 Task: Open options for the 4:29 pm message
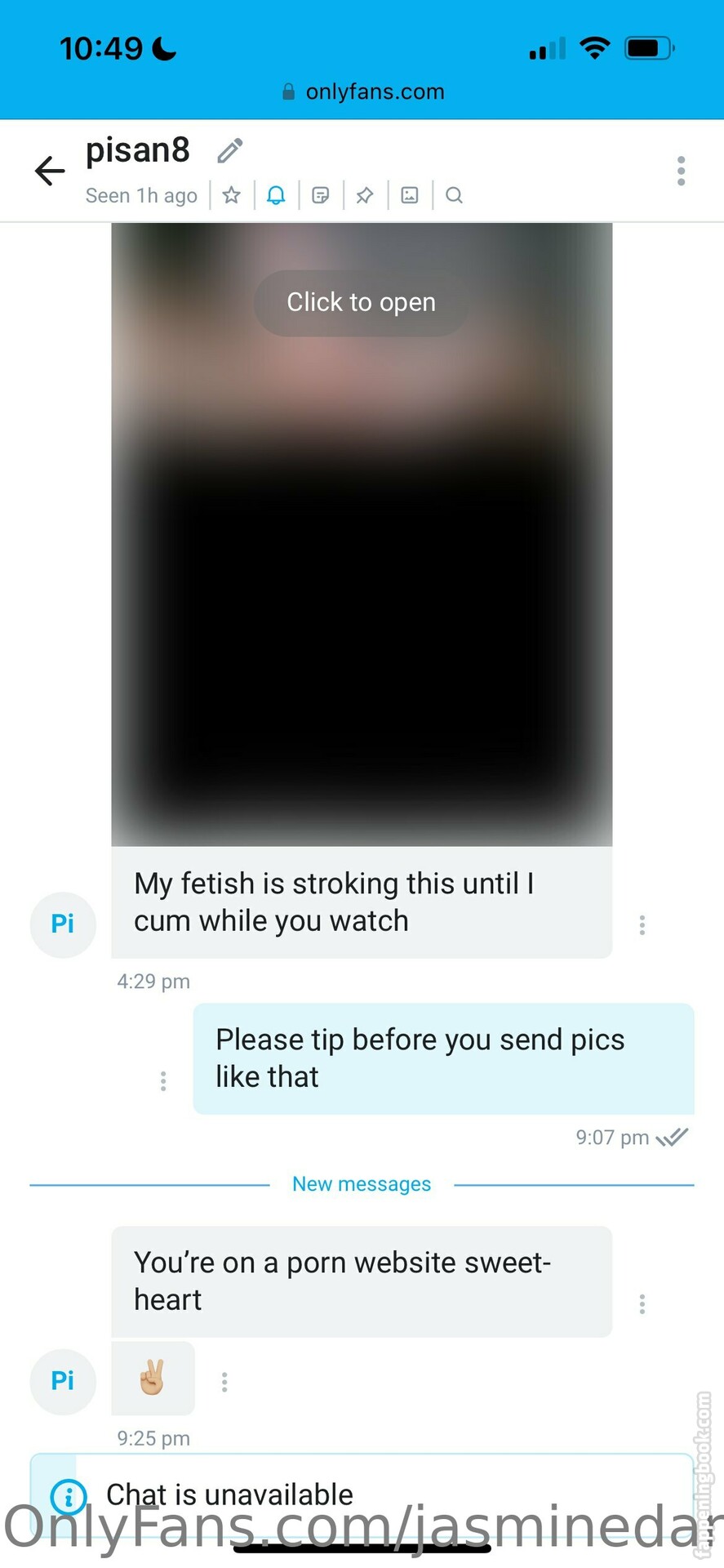point(642,924)
